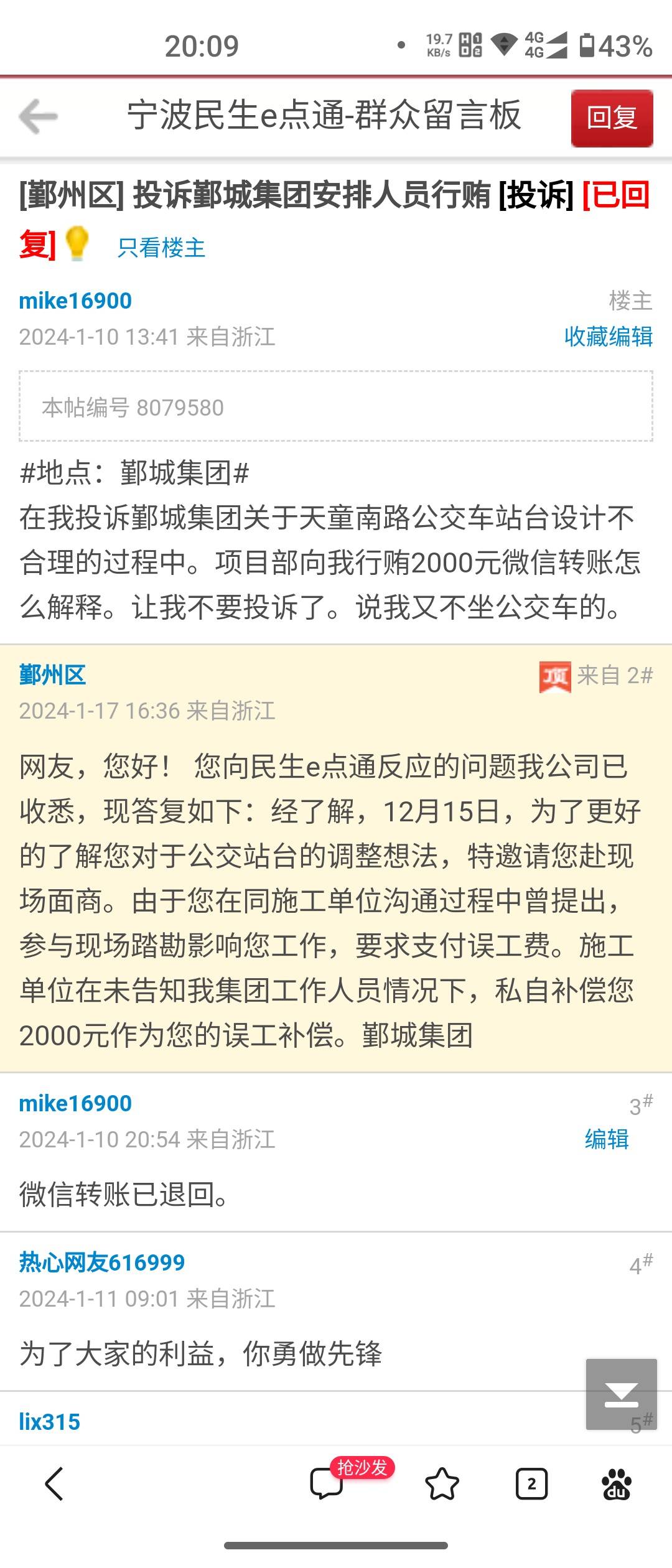Open the browser tabs switcher showing 2
This screenshot has width=672, height=1568.
pyautogui.click(x=531, y=1484)
